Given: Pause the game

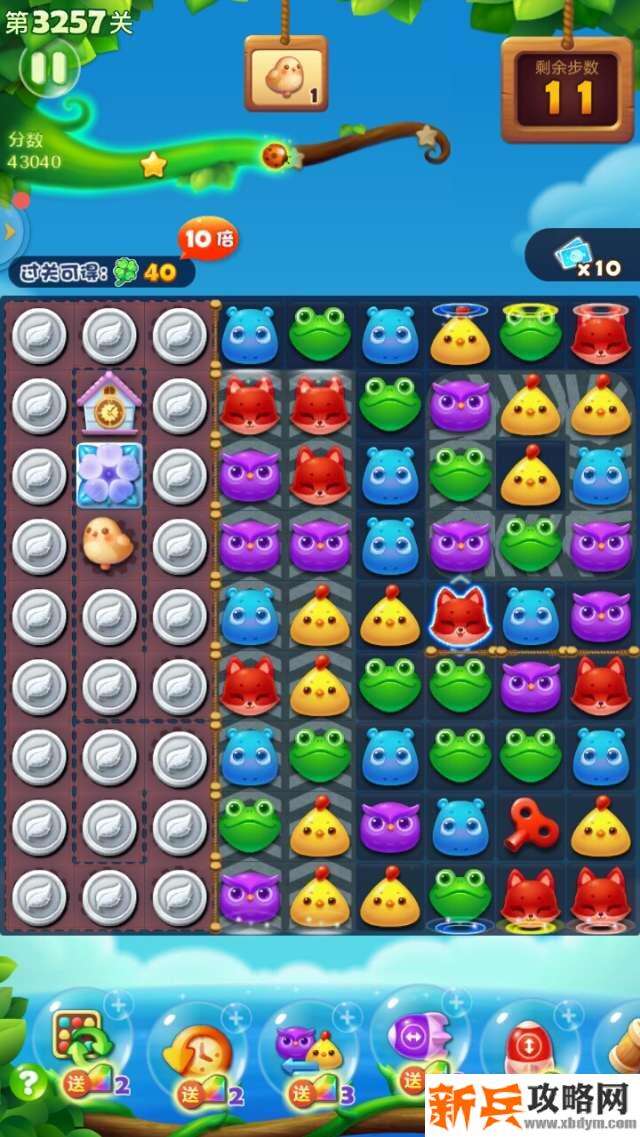Looking at the screenshot, I should (x=48, y=68).
